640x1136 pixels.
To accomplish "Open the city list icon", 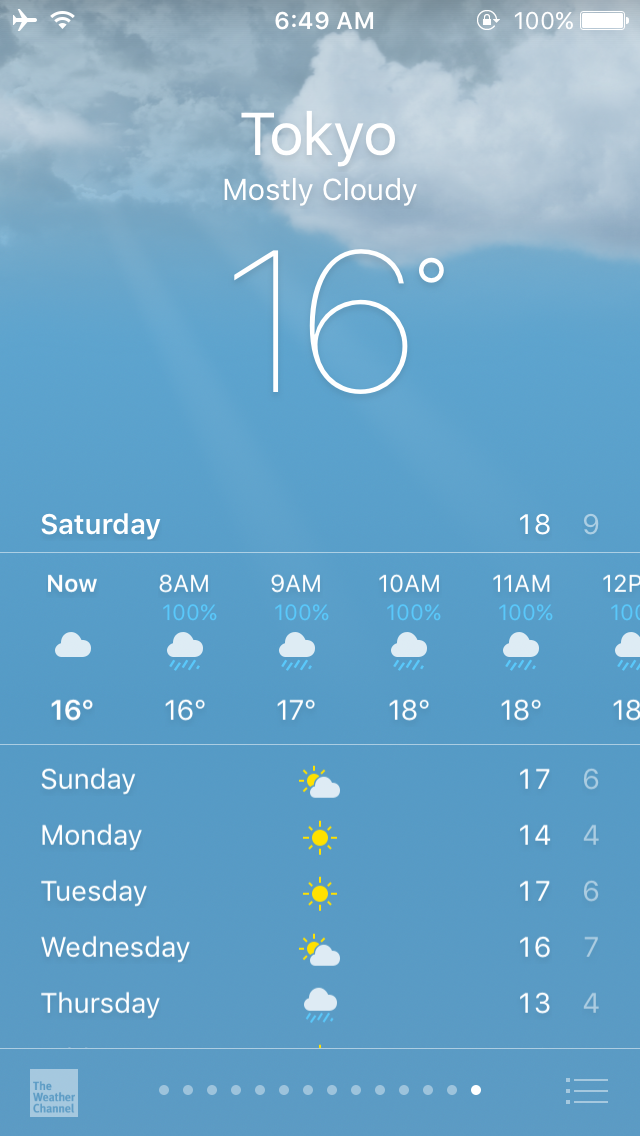I will point(586,1090).
